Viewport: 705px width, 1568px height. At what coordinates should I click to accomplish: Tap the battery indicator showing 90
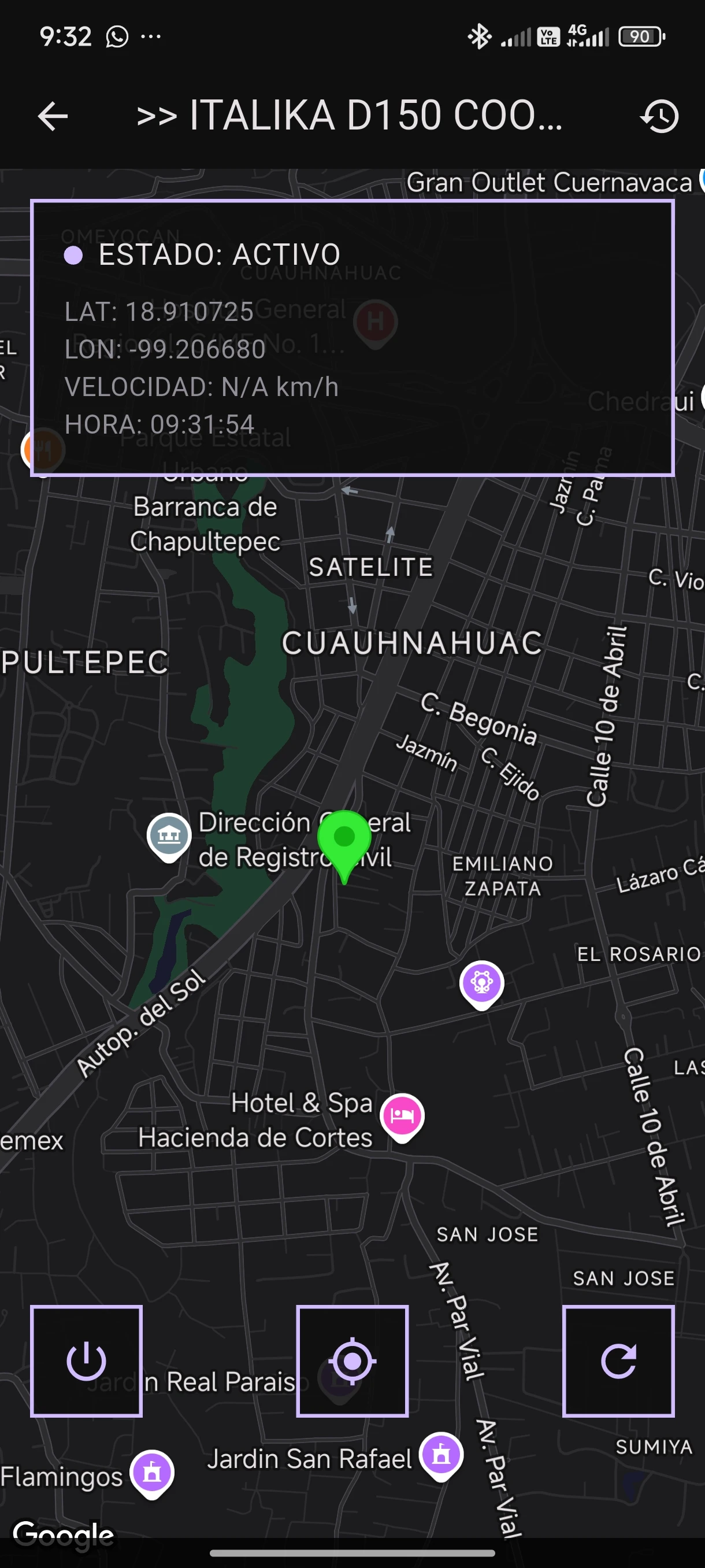point(640,36)
